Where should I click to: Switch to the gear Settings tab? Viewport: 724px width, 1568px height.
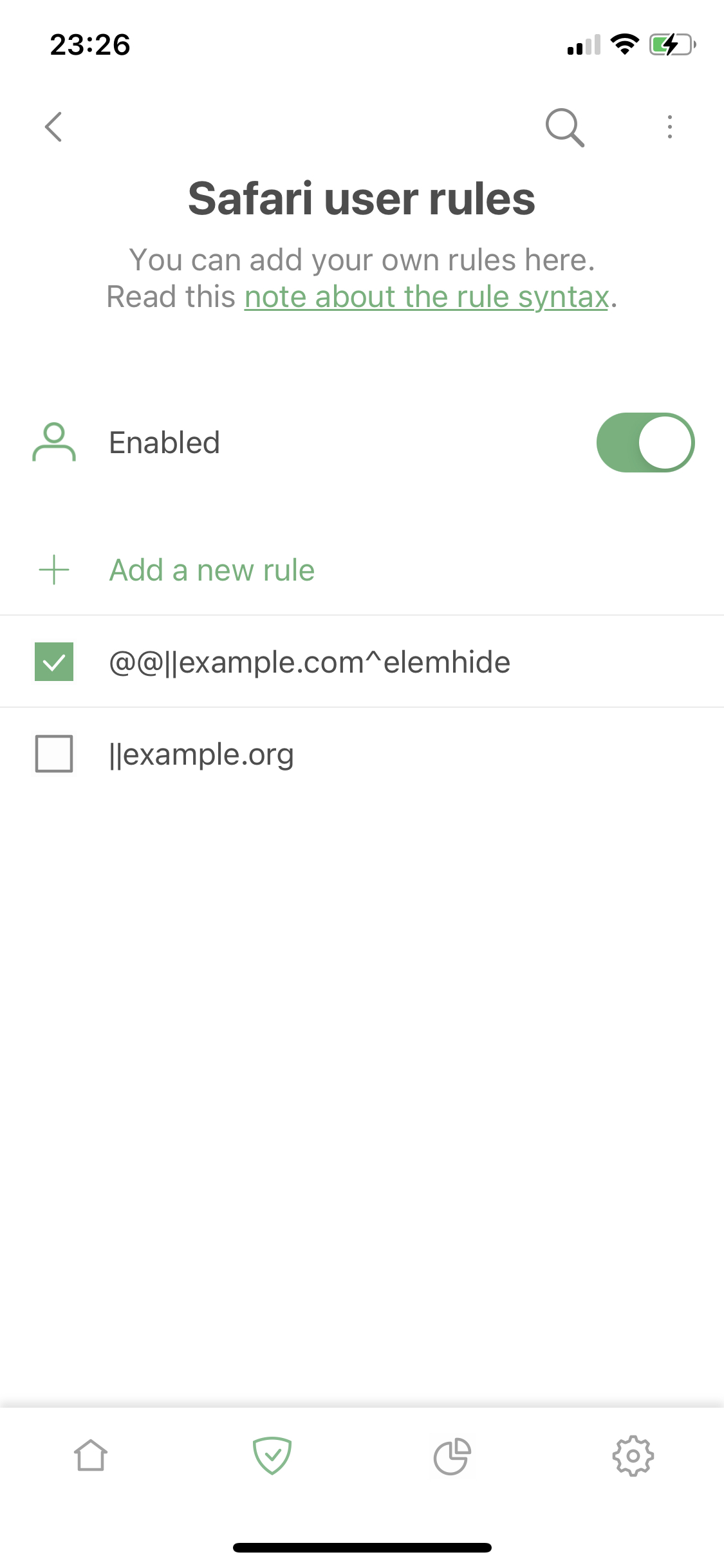click(633, 1456)
